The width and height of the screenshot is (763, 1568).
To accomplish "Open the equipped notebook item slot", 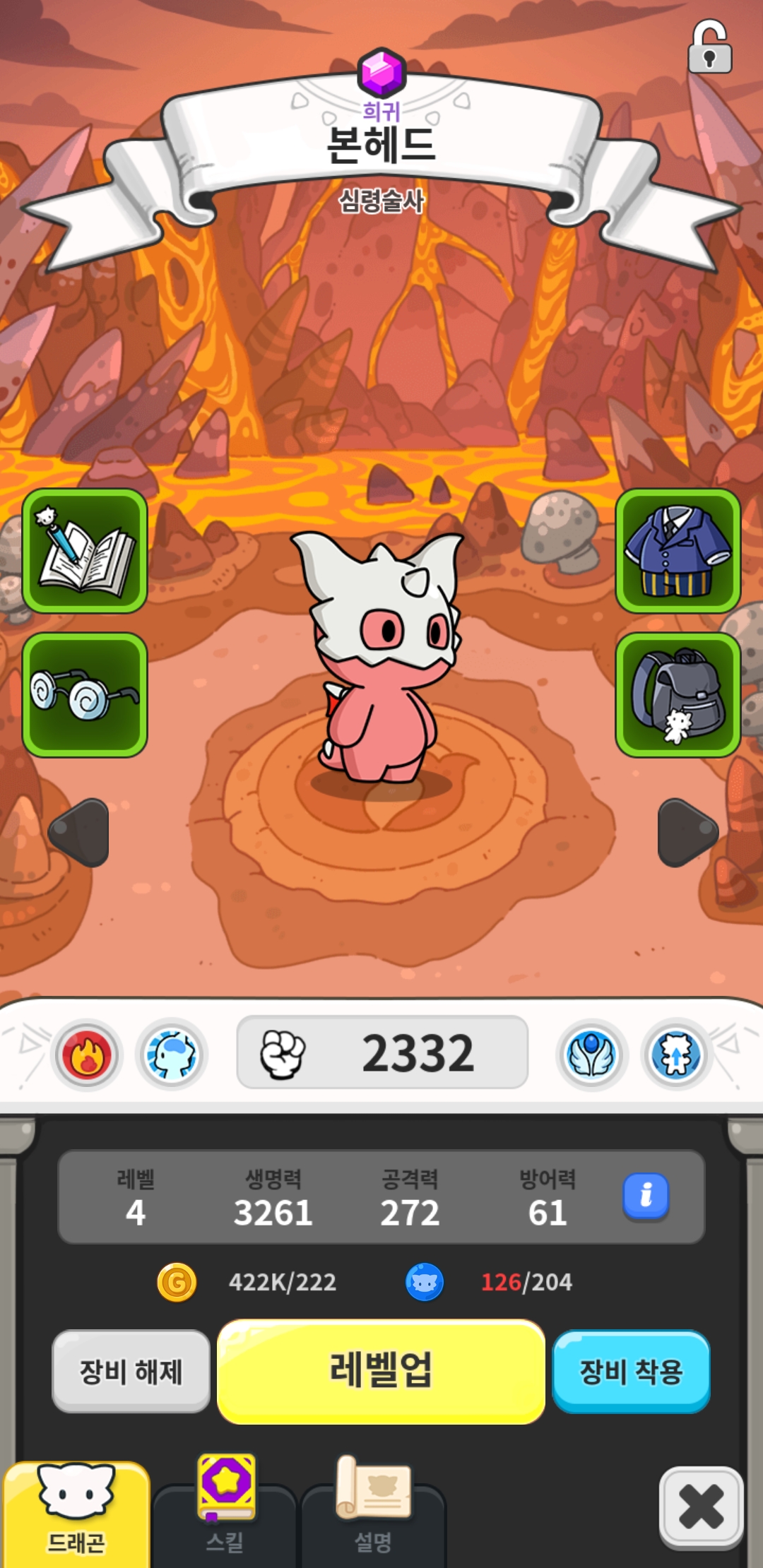I will click(x=85, y=551).
